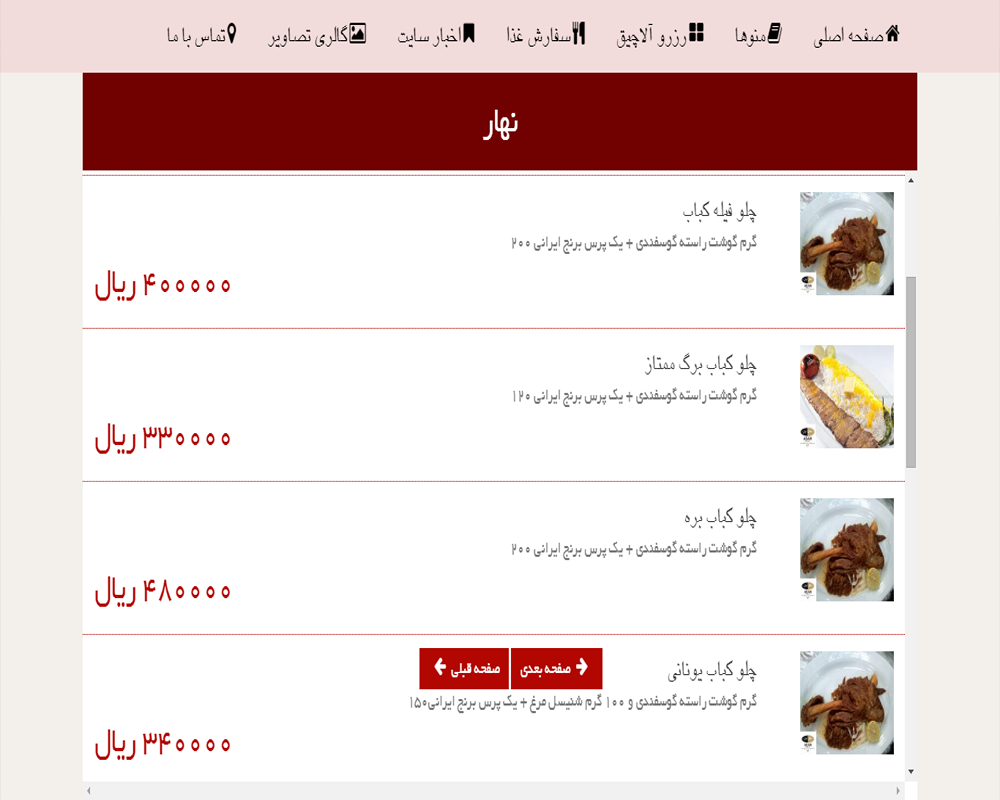Viewport: 1000px width, 800px height.
Task: Open اخبار سایت news page
Action: tap(437, 36)
